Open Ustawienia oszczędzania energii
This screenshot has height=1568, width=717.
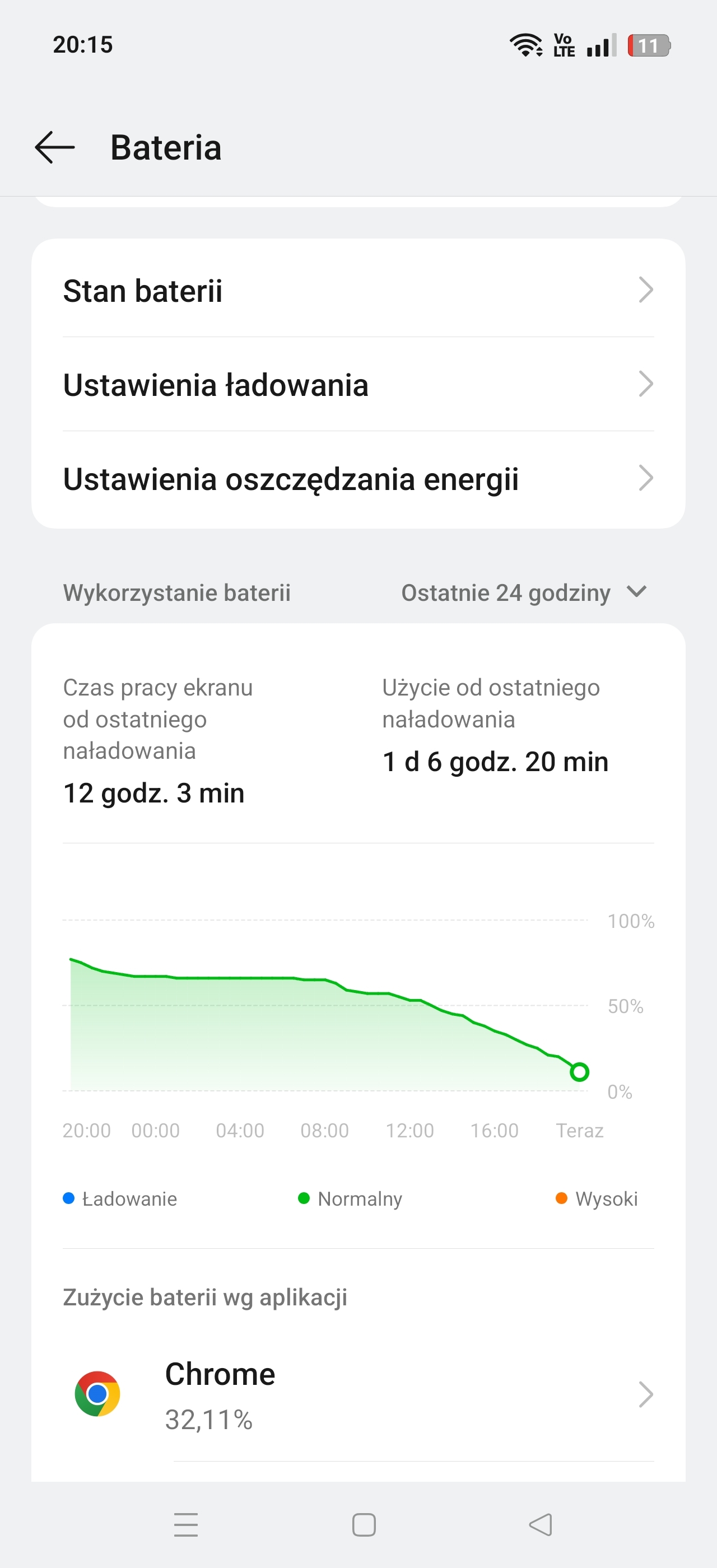coord(358,479)
